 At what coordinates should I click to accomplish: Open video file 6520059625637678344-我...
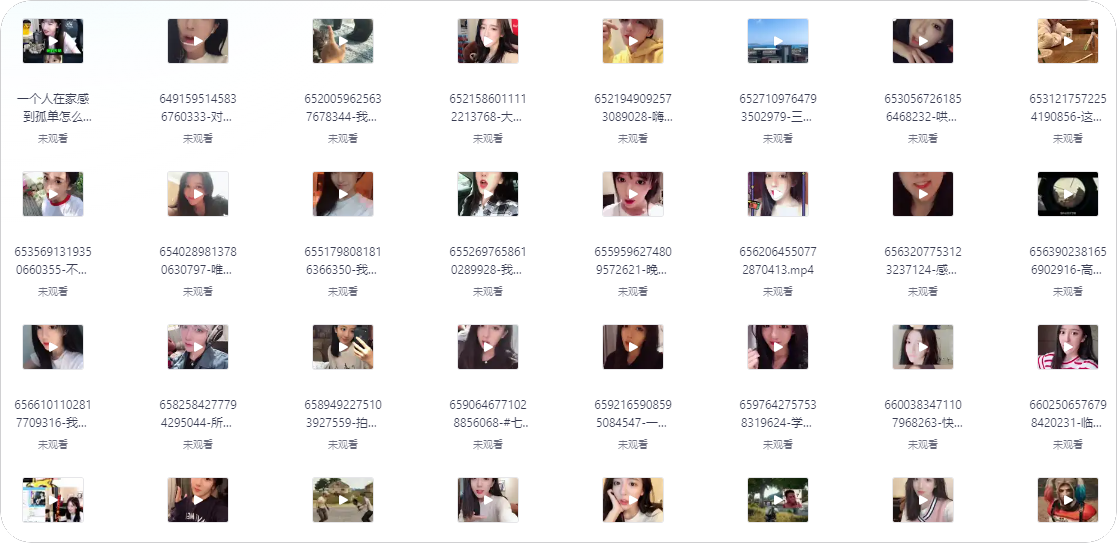[x=343, y=41]
